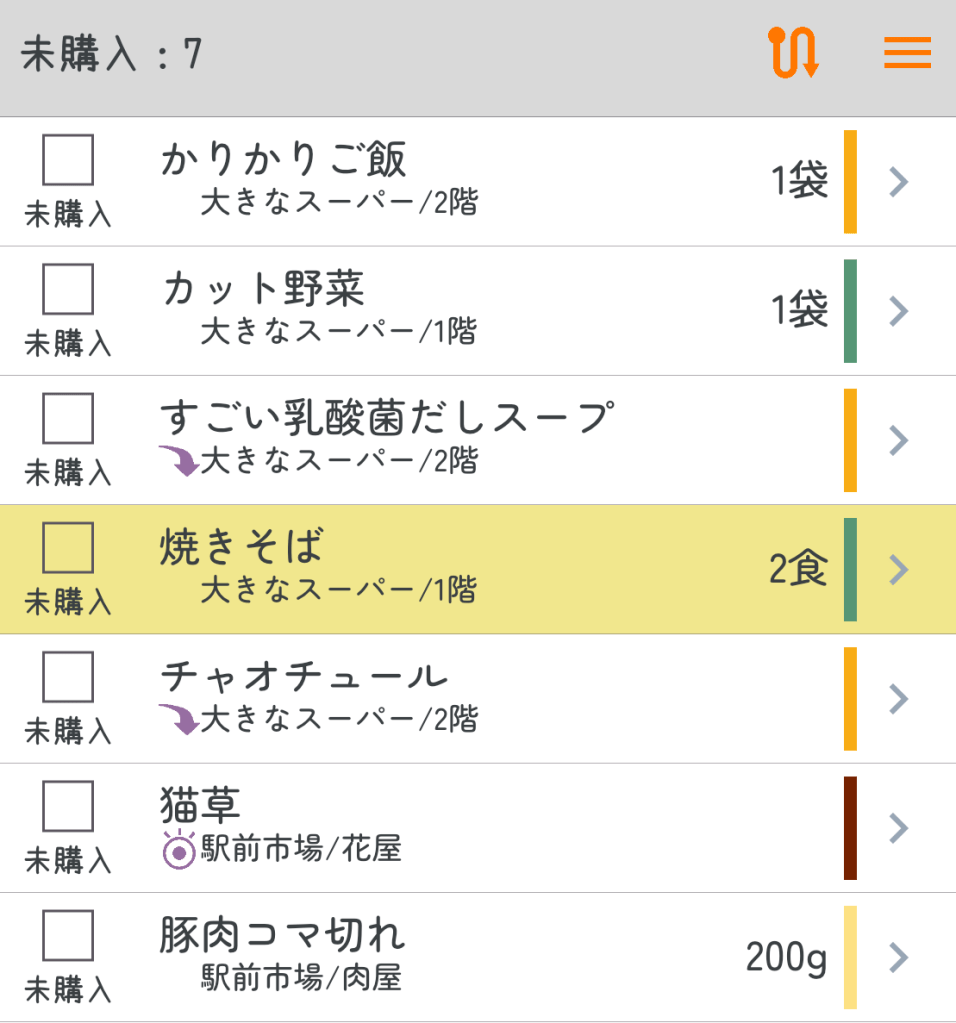Check off かりかりご飯 as purchased

(x=68, y=160)
